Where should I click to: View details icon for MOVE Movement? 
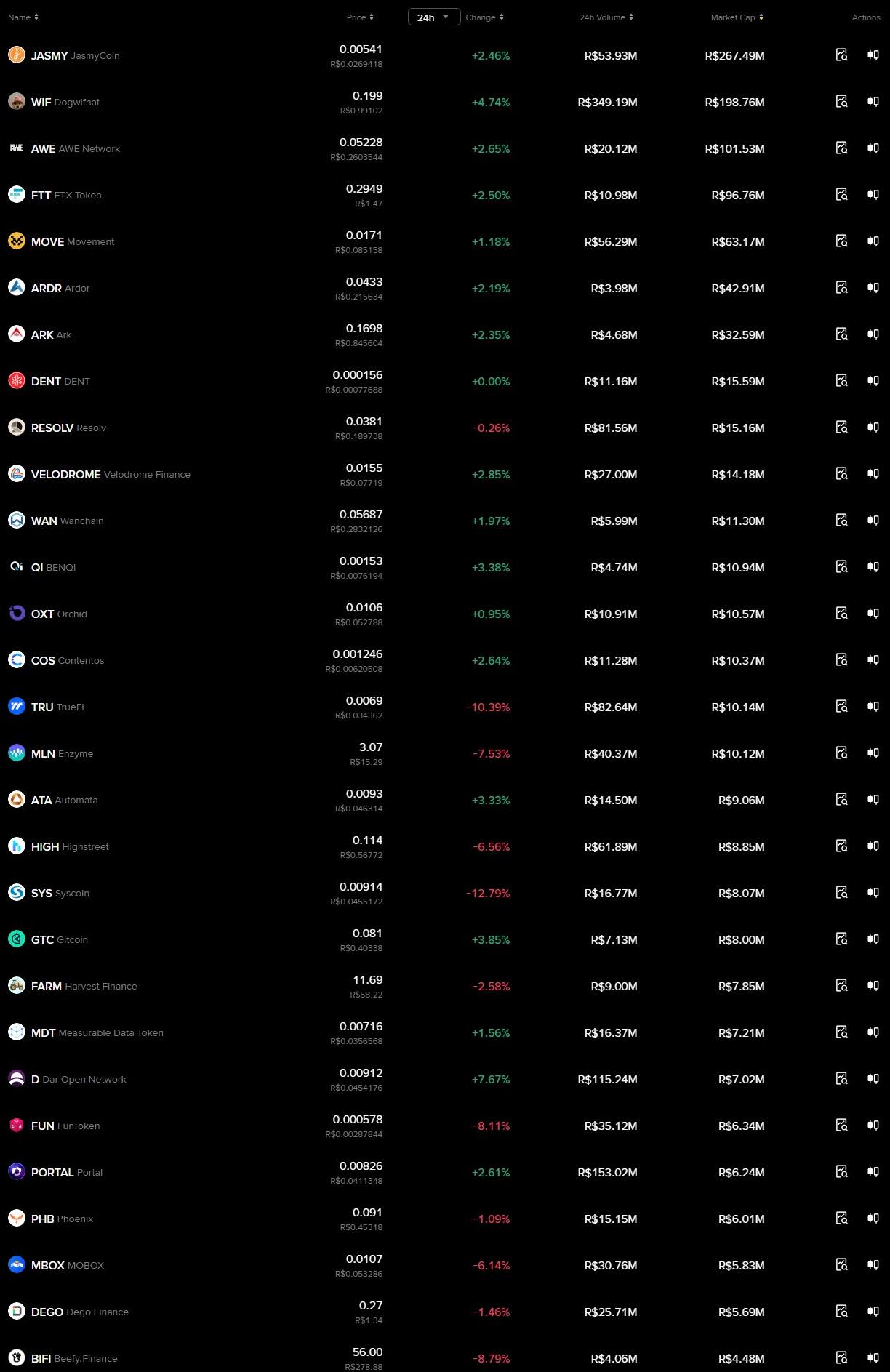[x=841, y=241]
